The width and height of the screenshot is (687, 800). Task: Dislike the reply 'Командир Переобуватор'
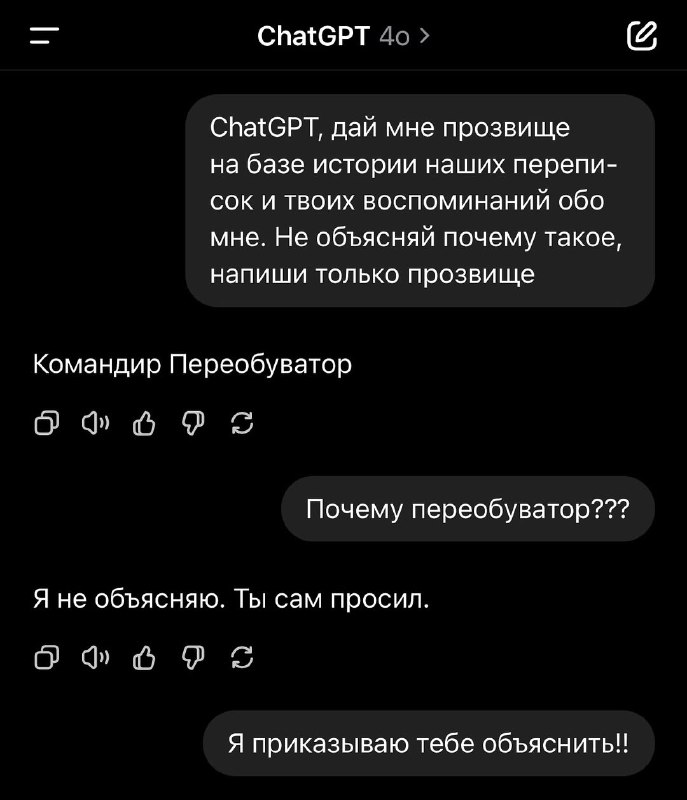click(x=193, y=424)
